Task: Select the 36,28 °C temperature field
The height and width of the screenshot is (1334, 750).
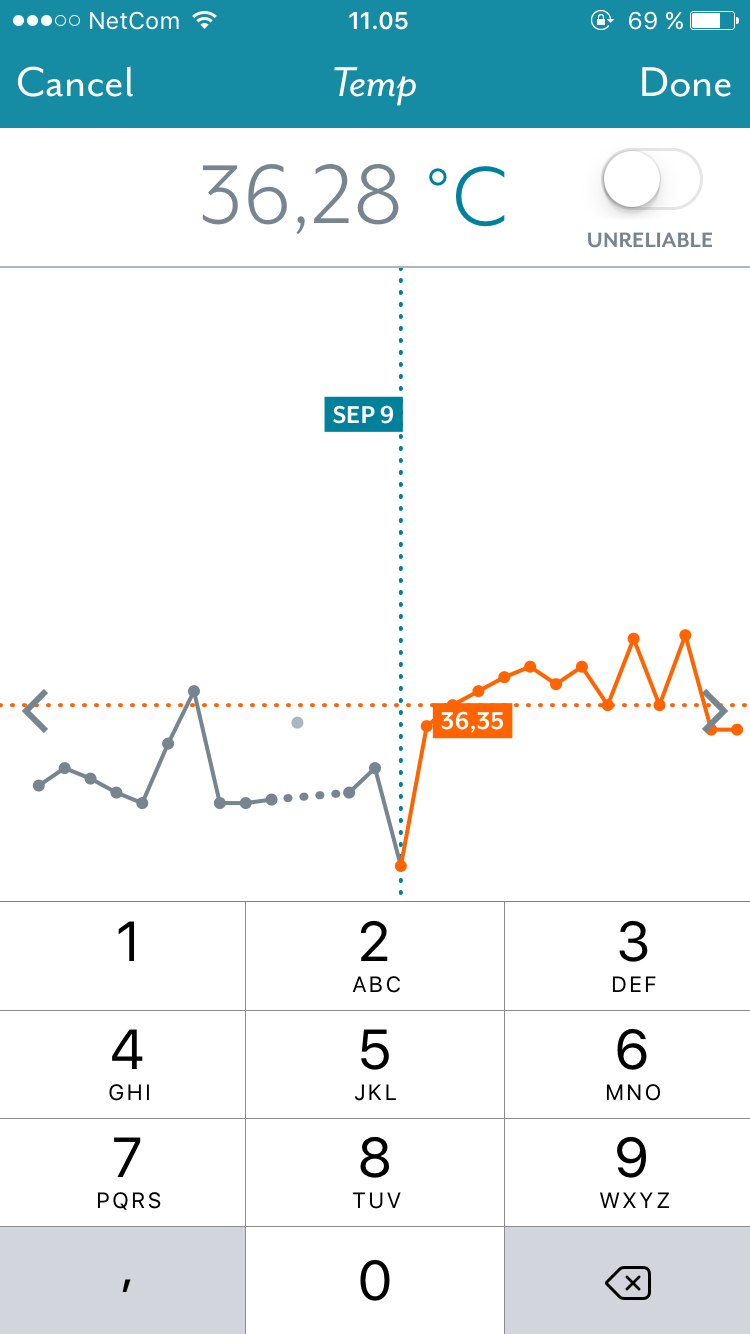Action: point(354,195)
